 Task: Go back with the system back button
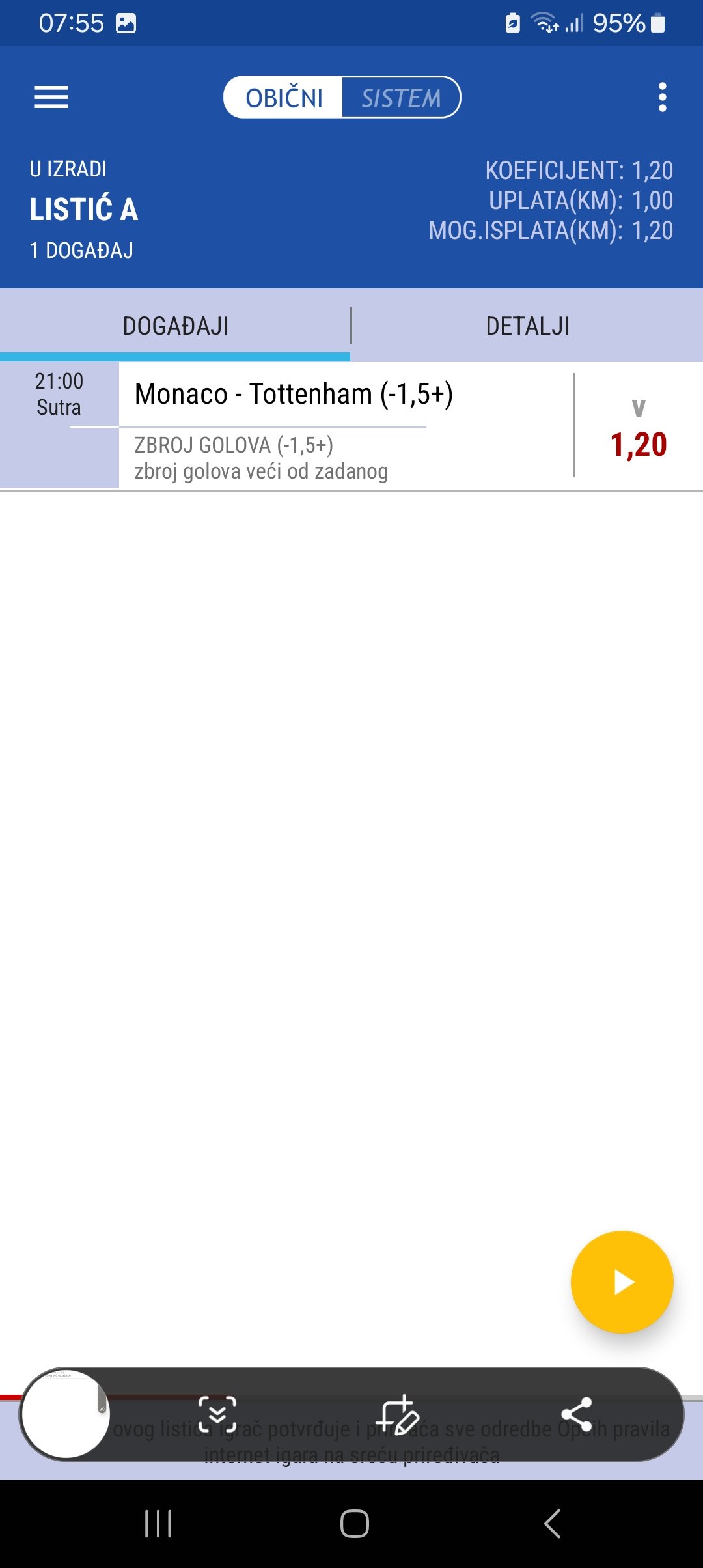tap(552, 1524)
